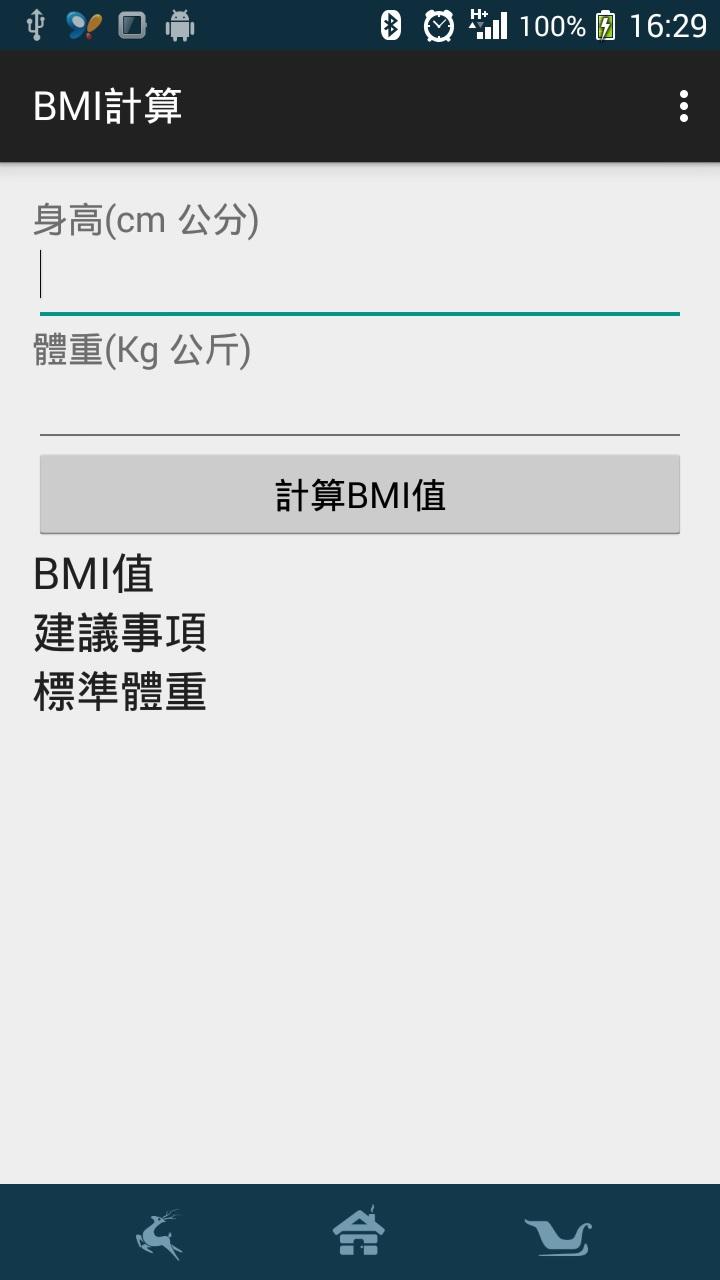
Task: Tap the reindeer icon in bottom bar
Action: 160,1234
